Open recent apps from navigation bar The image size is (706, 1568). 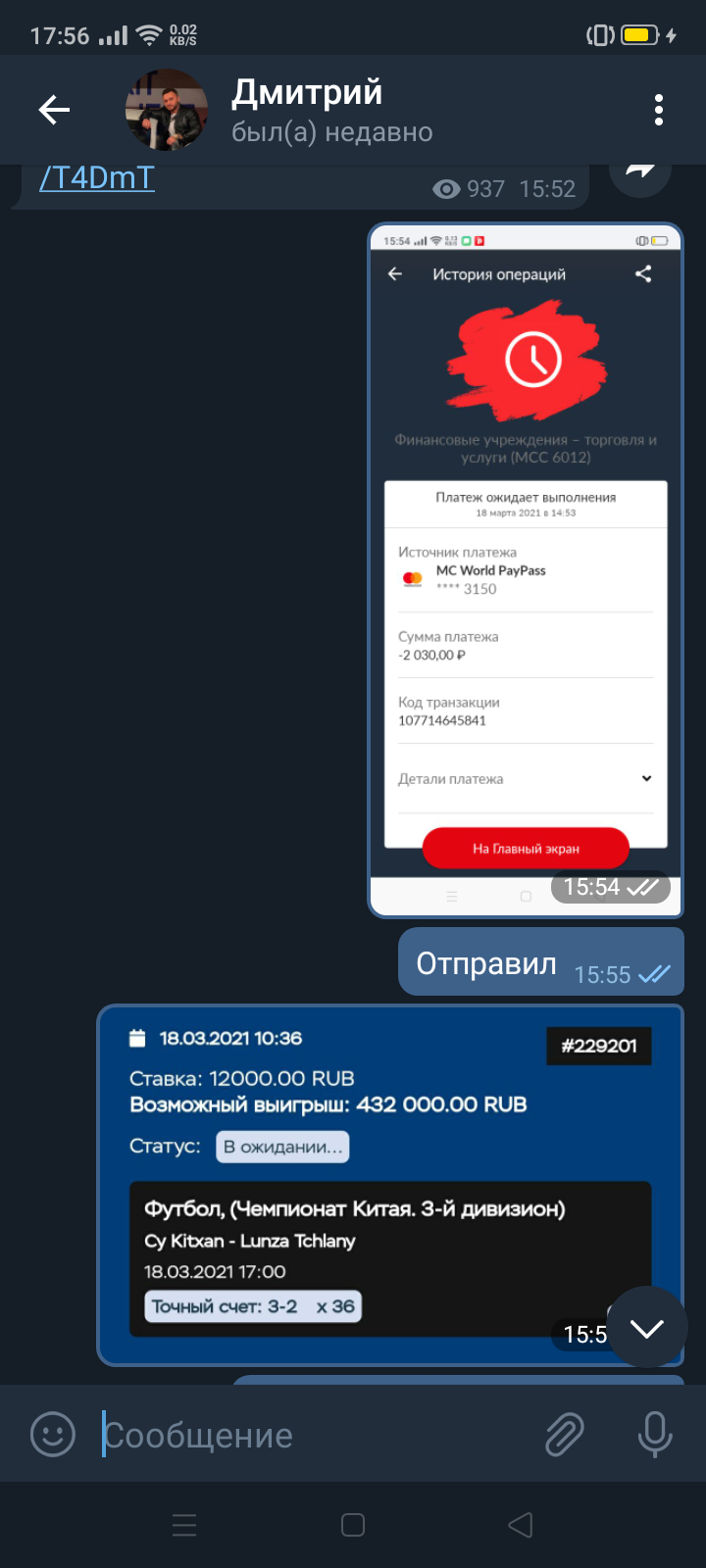click(184, 1525)
